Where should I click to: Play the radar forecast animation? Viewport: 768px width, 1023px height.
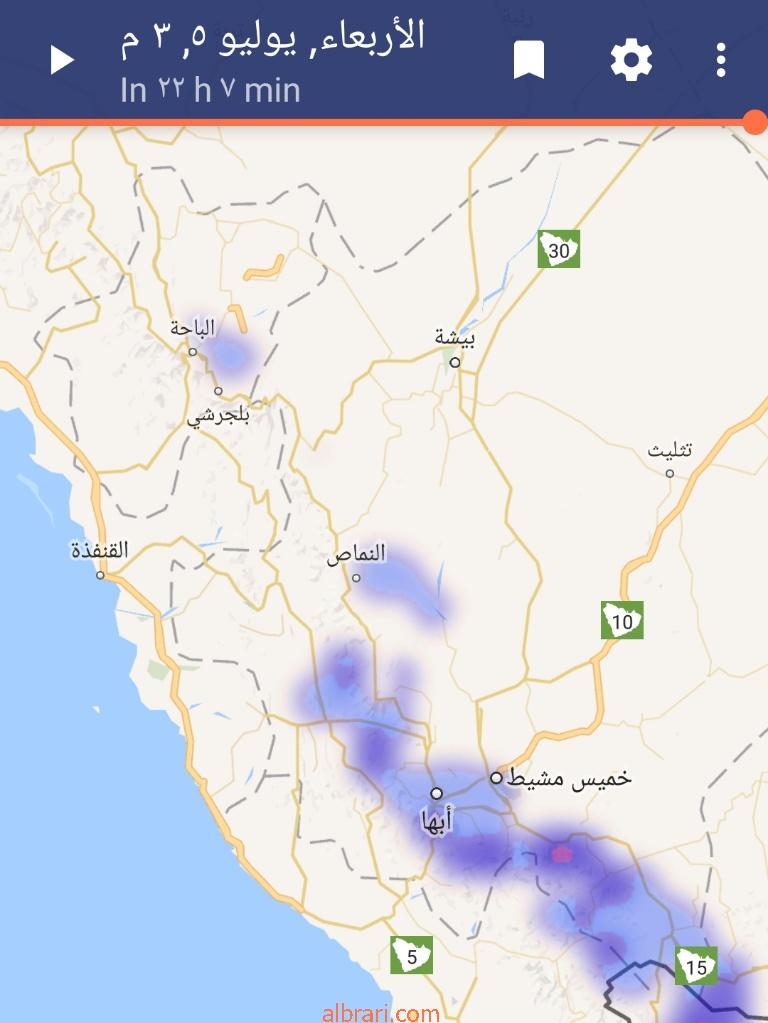click(62, 60)
